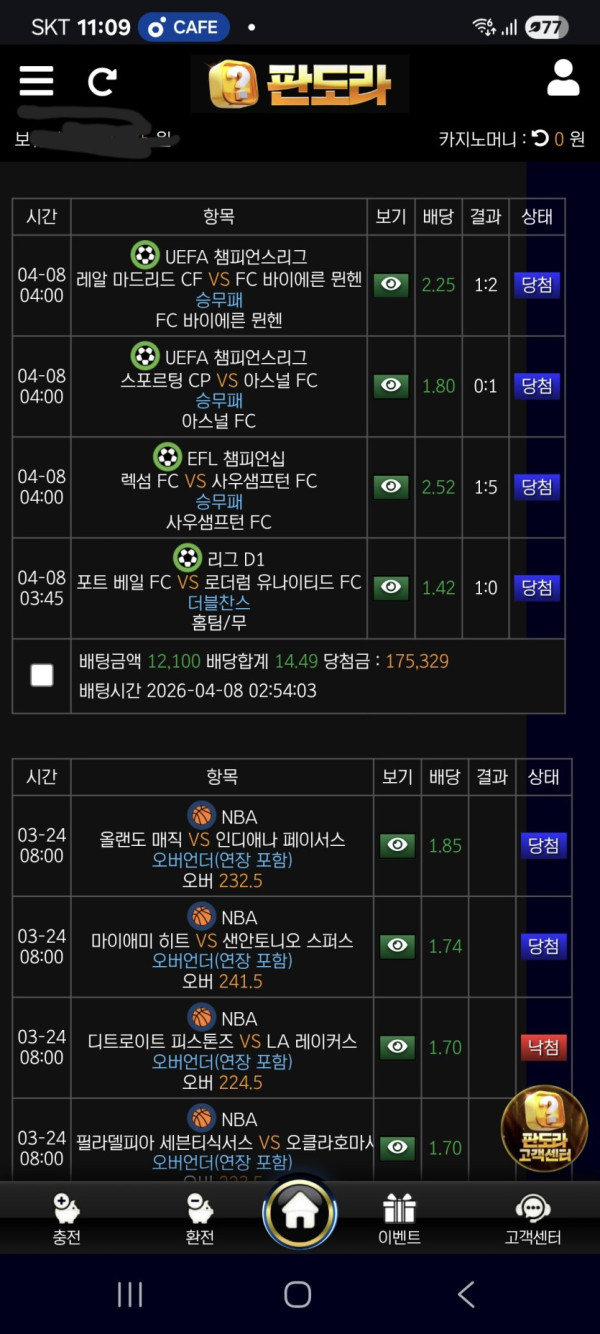600x1334 pixels.
Task: View details for Philadelphia 76ers vs Oklahoma game
Action: pyautogui.click(x=397, y=1148)
